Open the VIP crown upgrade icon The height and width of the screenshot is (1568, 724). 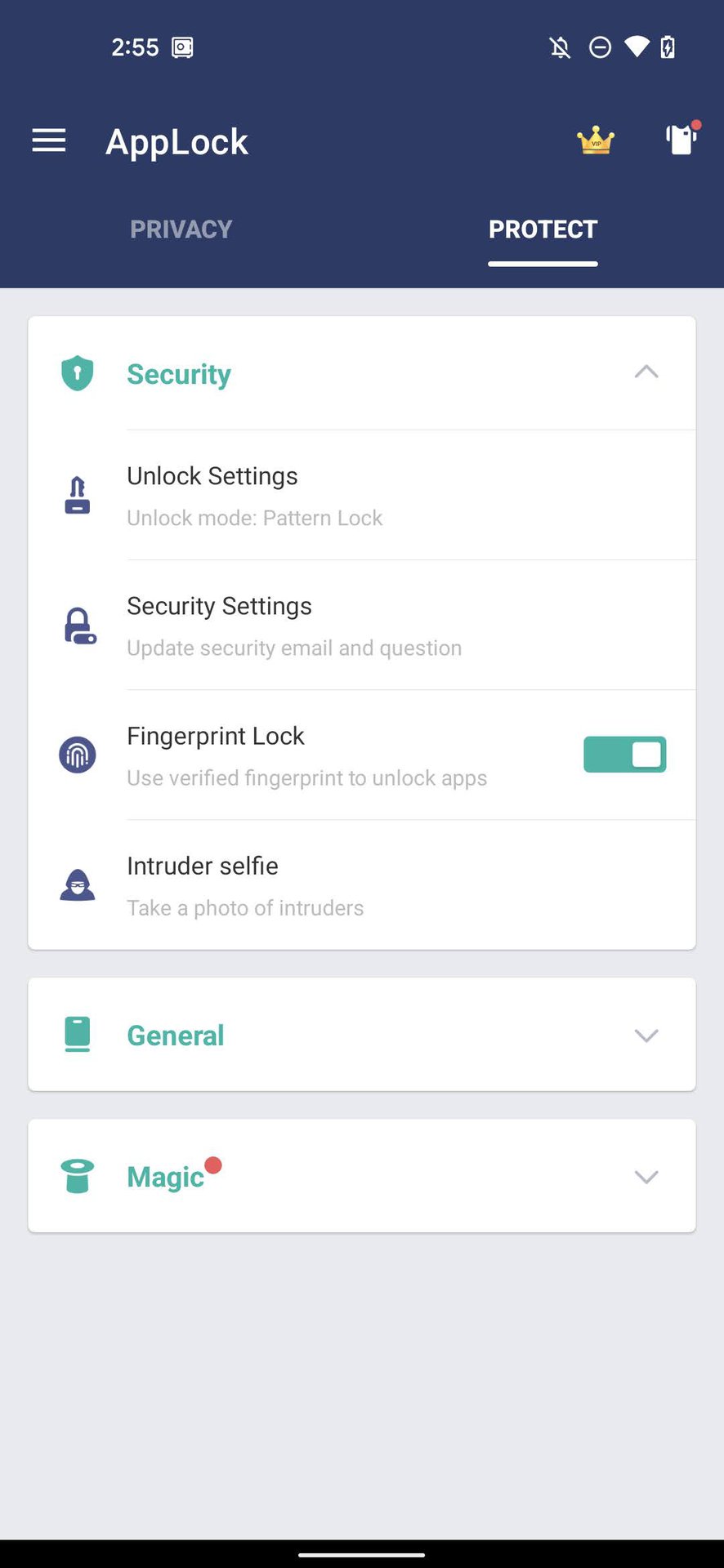point(595,140)
